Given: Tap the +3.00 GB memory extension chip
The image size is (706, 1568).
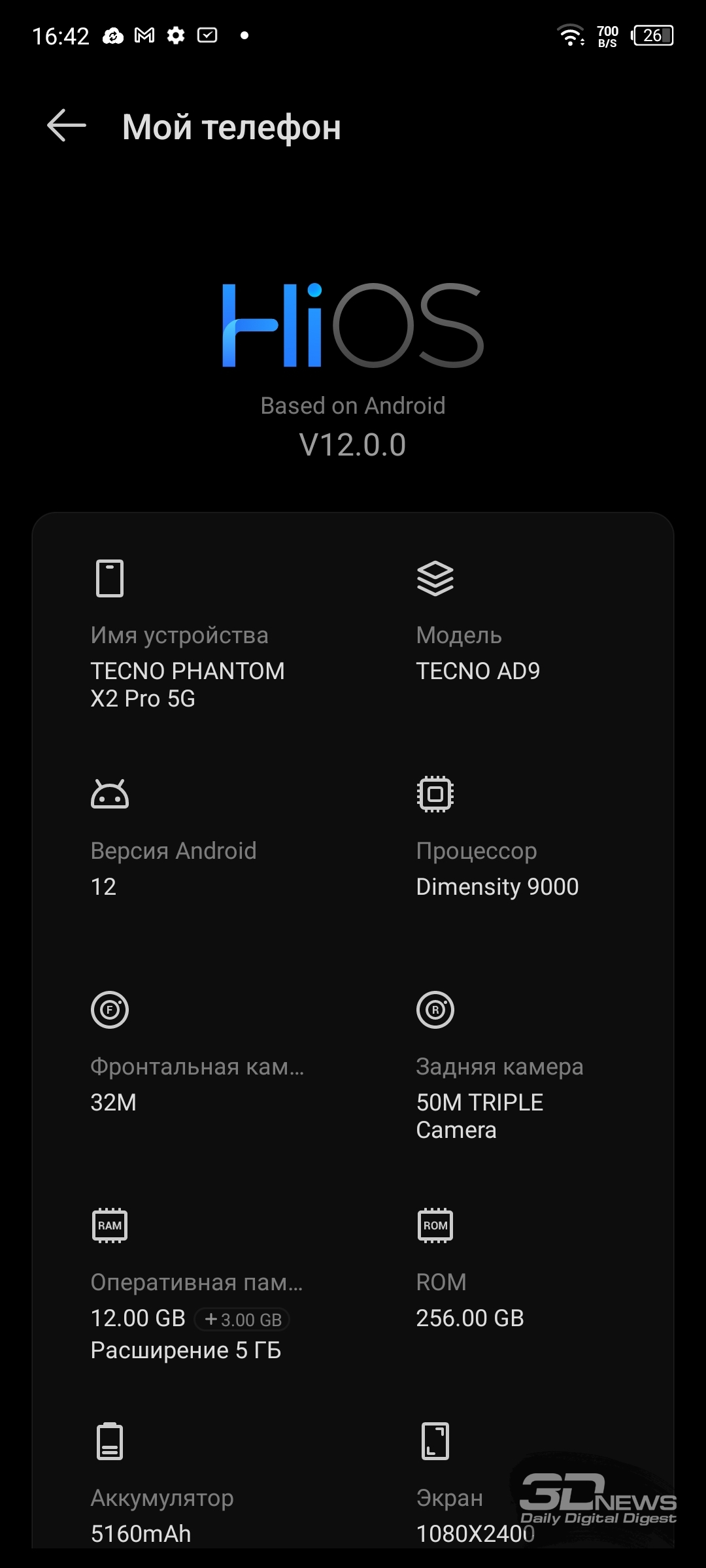Looking at the screenshot, I should [x=243, y=1320].
